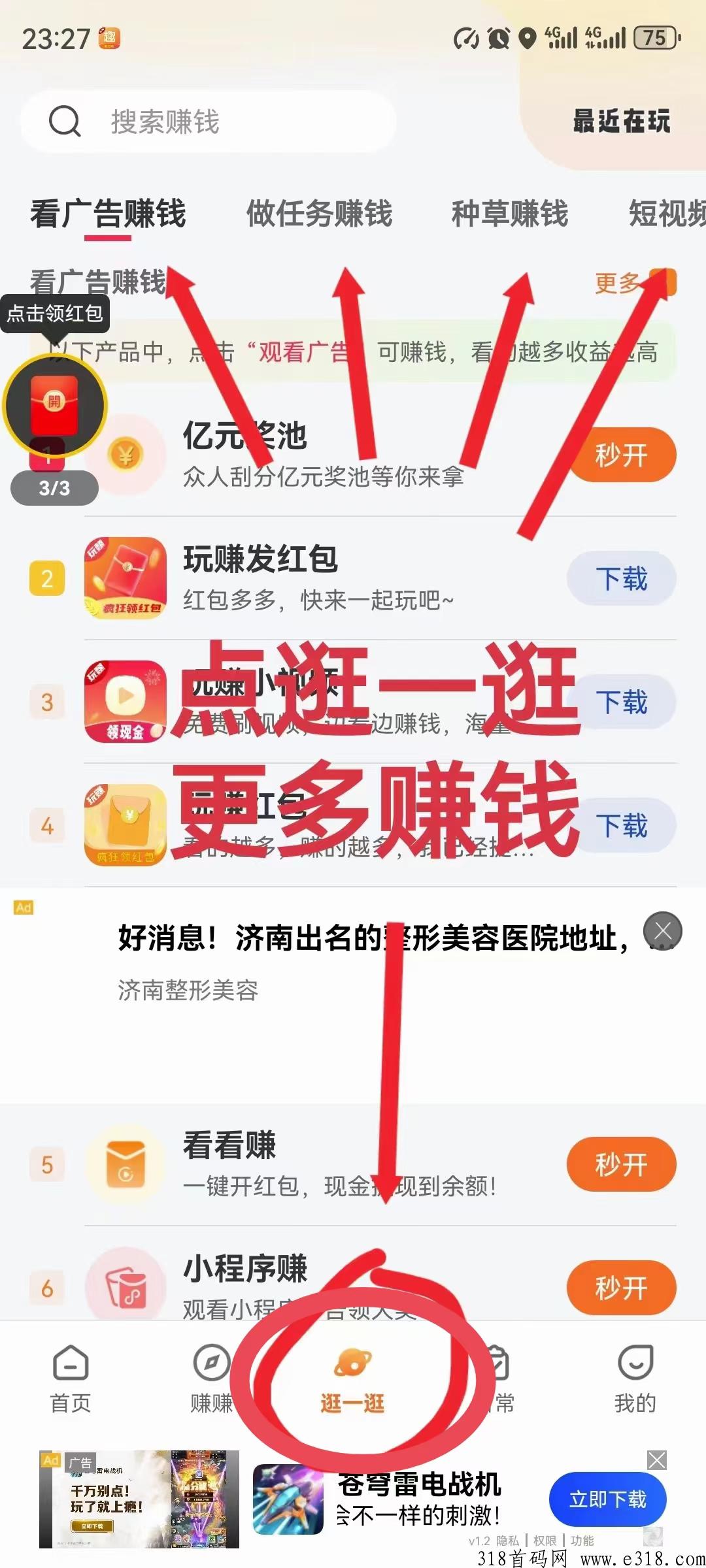Switch to the 种草赚钱 tab
Screen dimensions: 706x1568
tap(510, 214)
